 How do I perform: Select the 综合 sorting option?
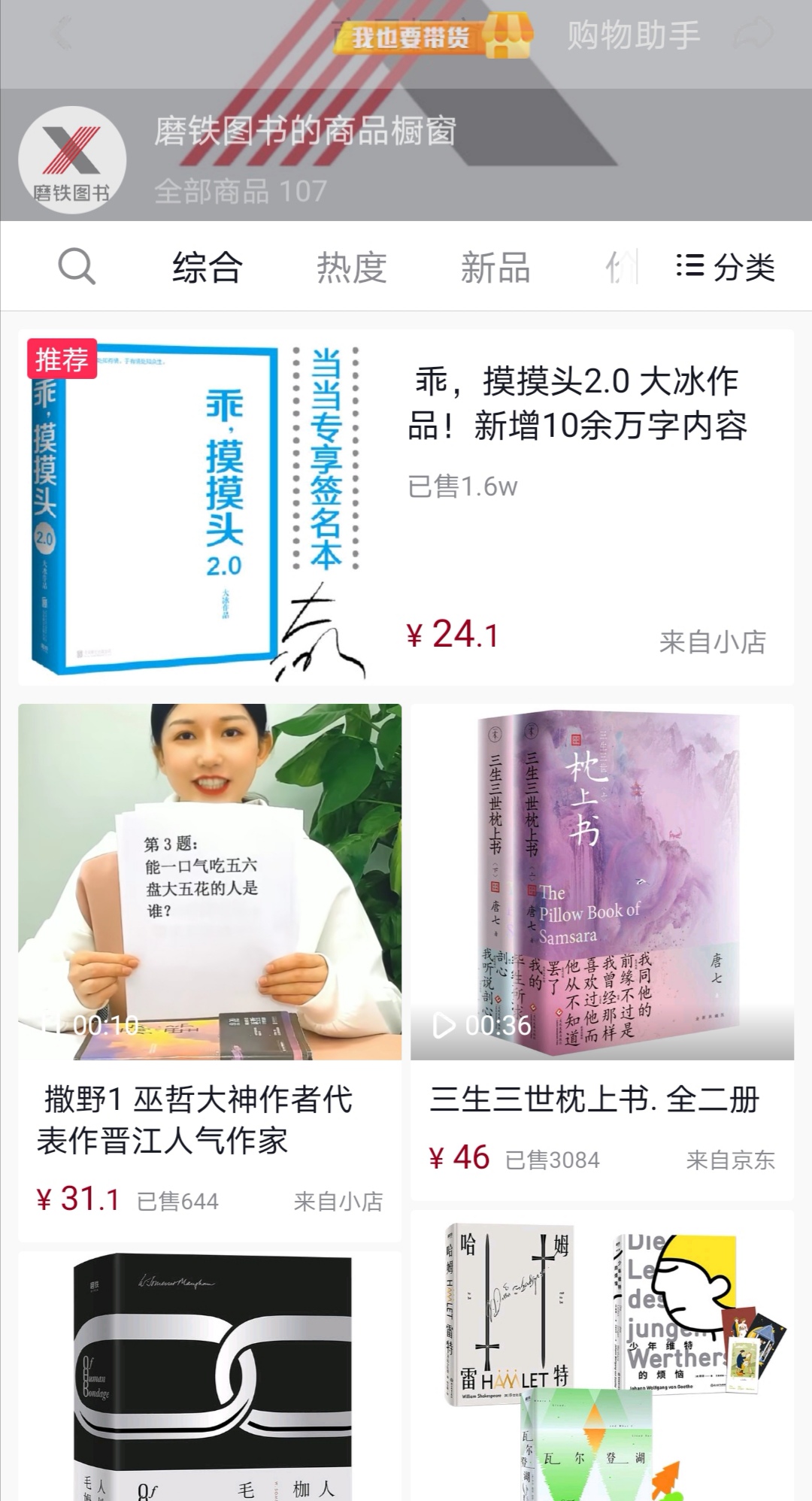[206, 267]
